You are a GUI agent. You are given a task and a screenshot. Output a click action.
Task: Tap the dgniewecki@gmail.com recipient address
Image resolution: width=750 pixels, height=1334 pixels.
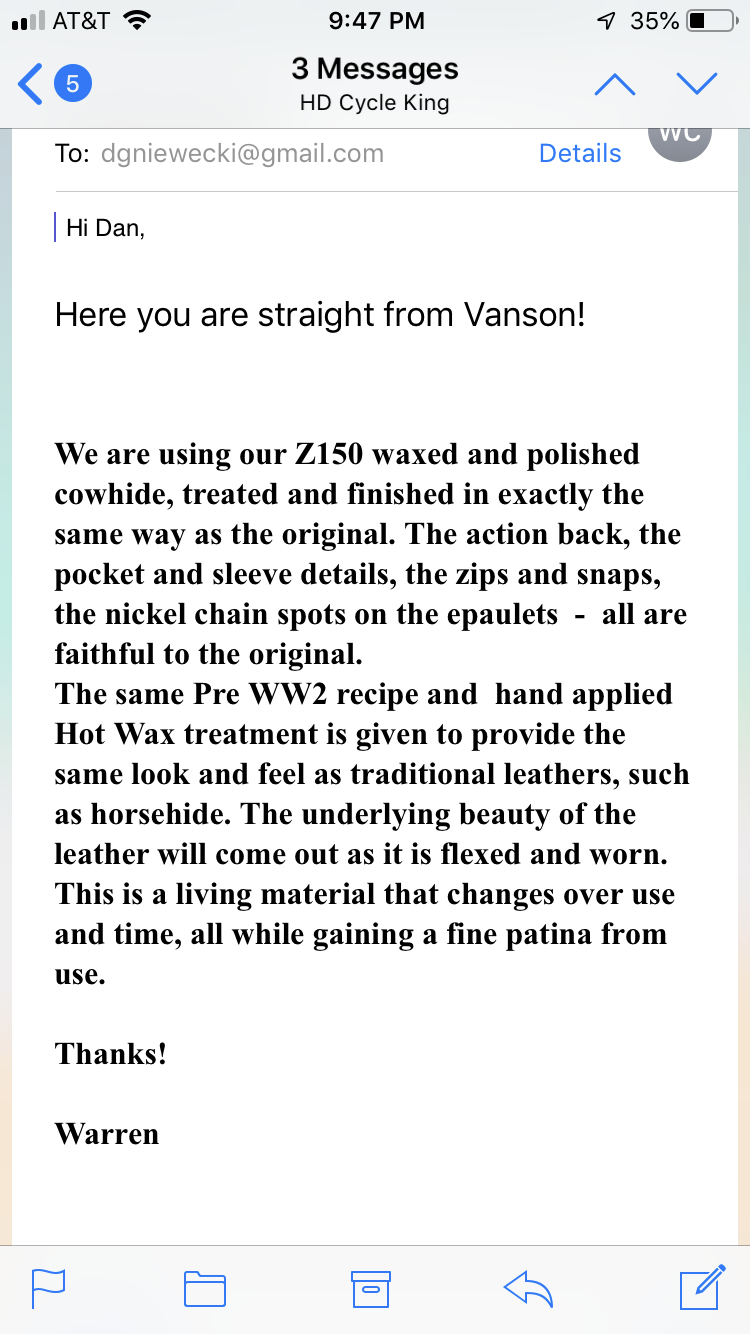pyautogui.click(x=242, y=153)
